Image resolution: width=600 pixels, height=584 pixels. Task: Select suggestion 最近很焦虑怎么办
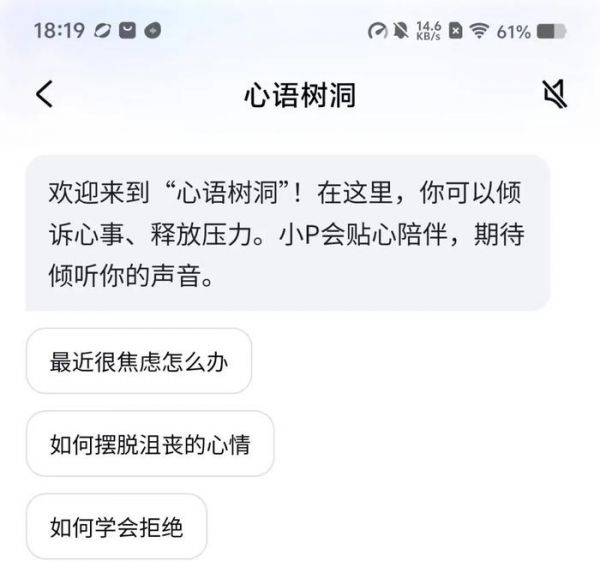138,361
